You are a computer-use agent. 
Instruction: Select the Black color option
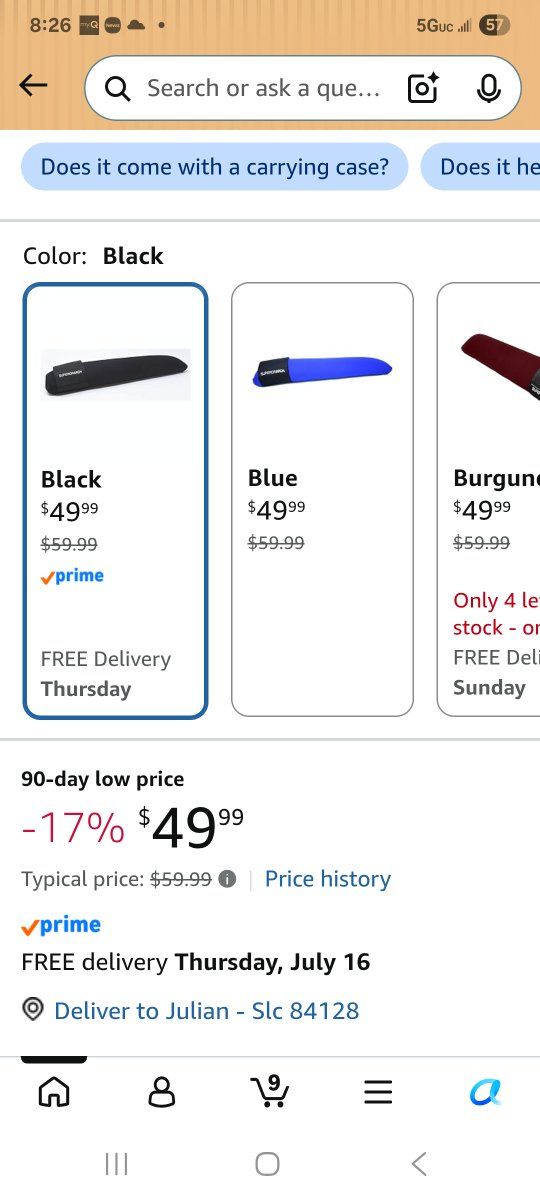tap(115, 500)
